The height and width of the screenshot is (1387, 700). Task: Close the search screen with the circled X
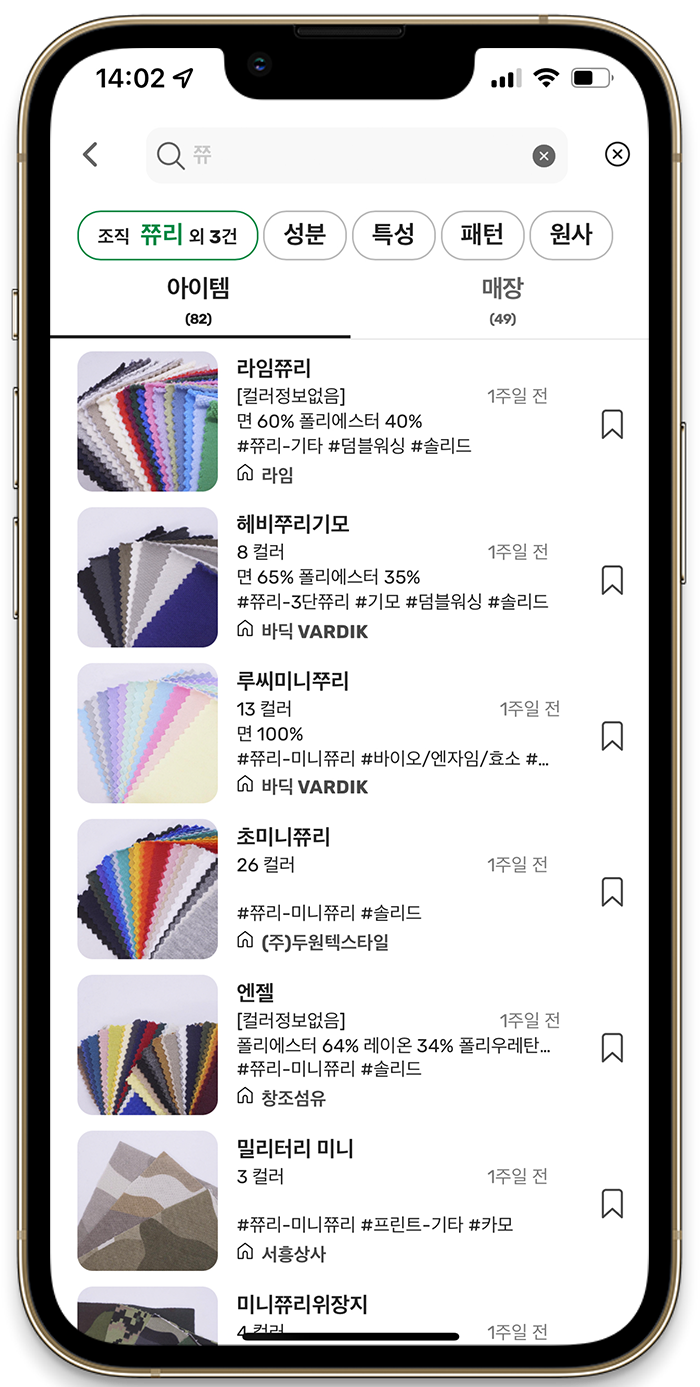click(x=617, y=154)
